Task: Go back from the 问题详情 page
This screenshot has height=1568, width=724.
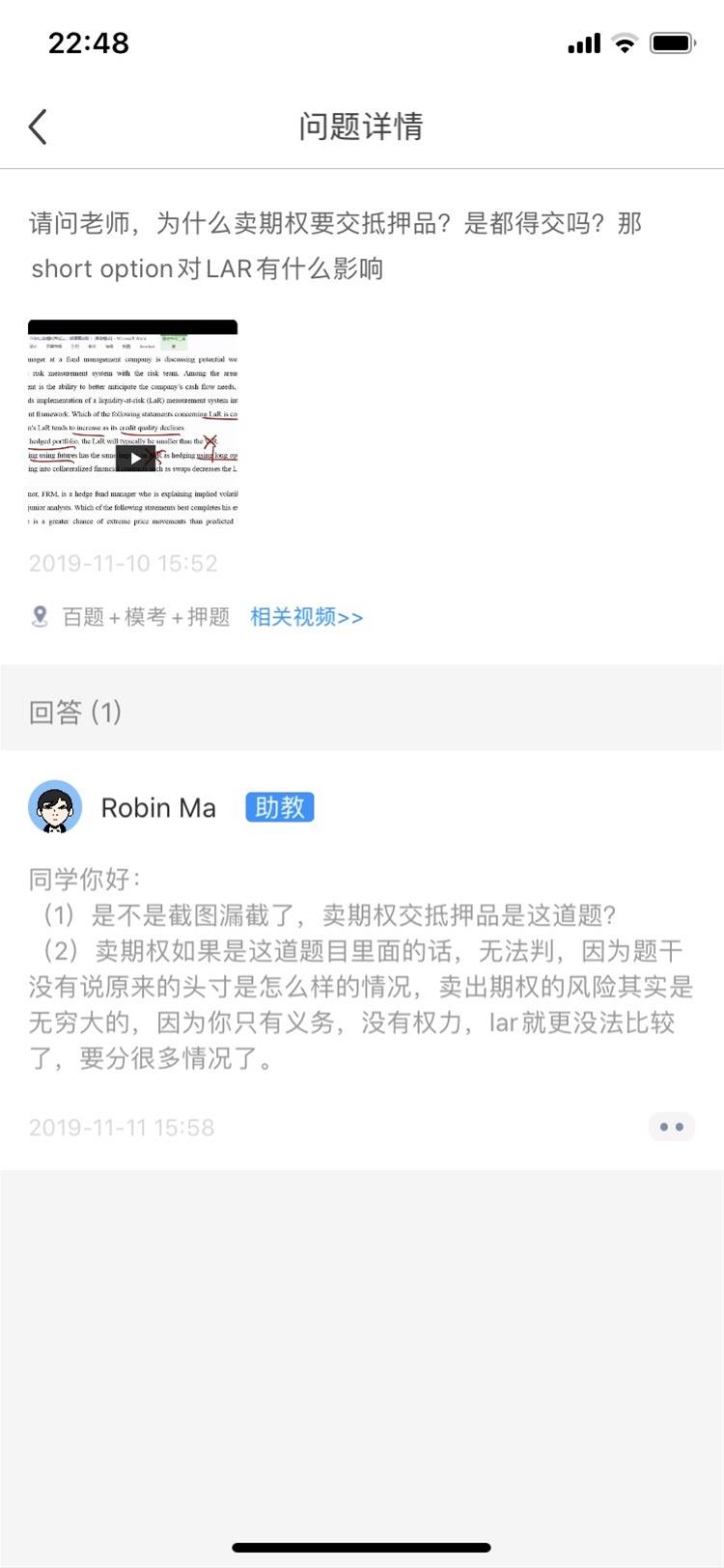Action: tap(39, 126)
